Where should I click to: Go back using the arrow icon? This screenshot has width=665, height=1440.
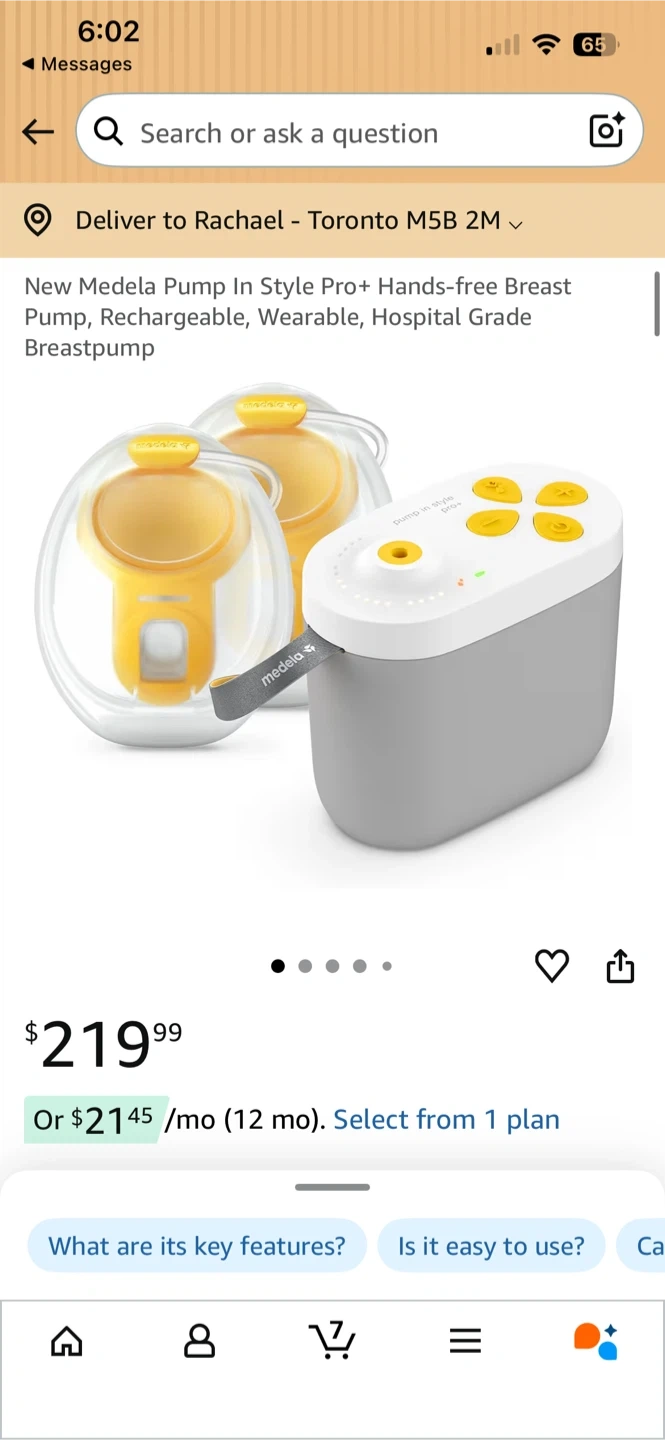click(x=38, y=132)
